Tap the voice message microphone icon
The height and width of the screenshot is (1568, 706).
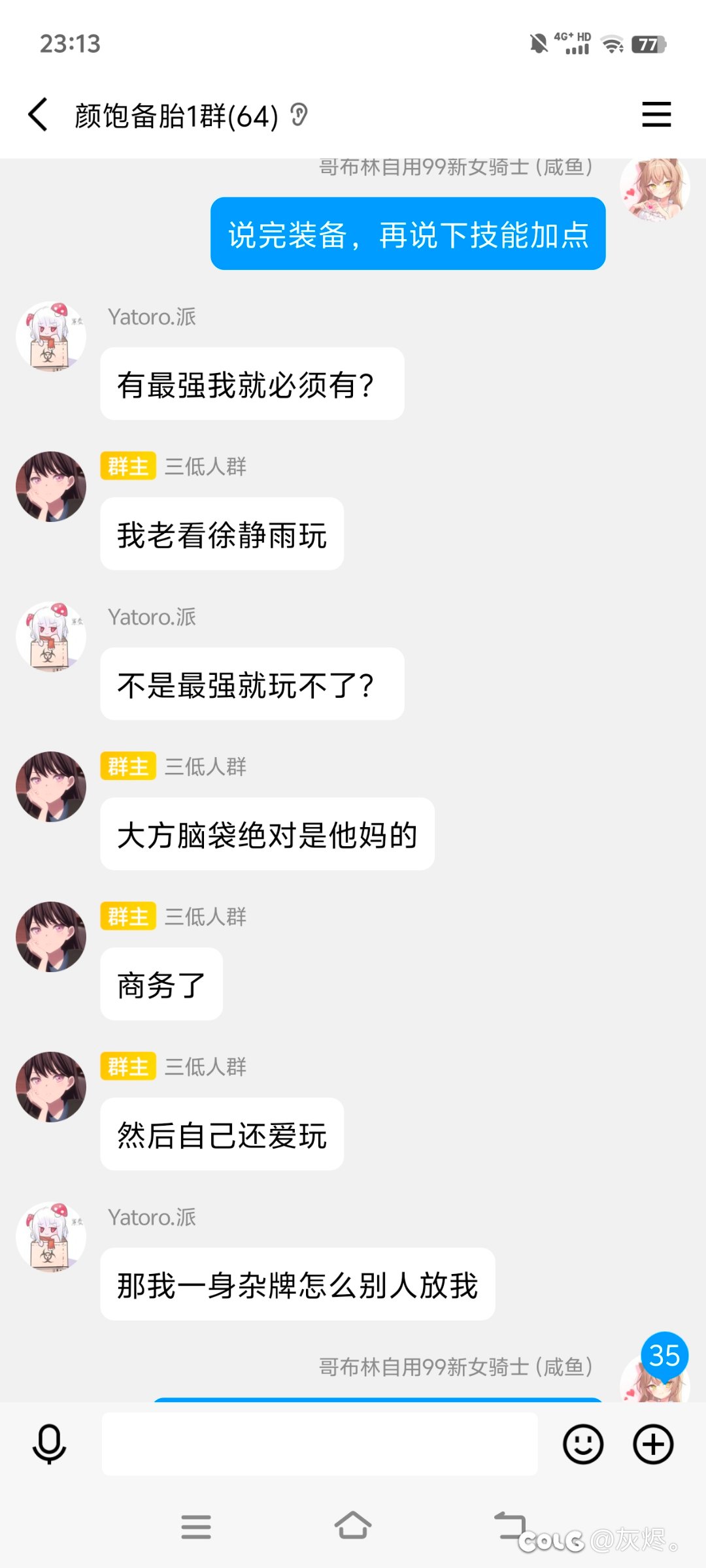coord(50,1444)
